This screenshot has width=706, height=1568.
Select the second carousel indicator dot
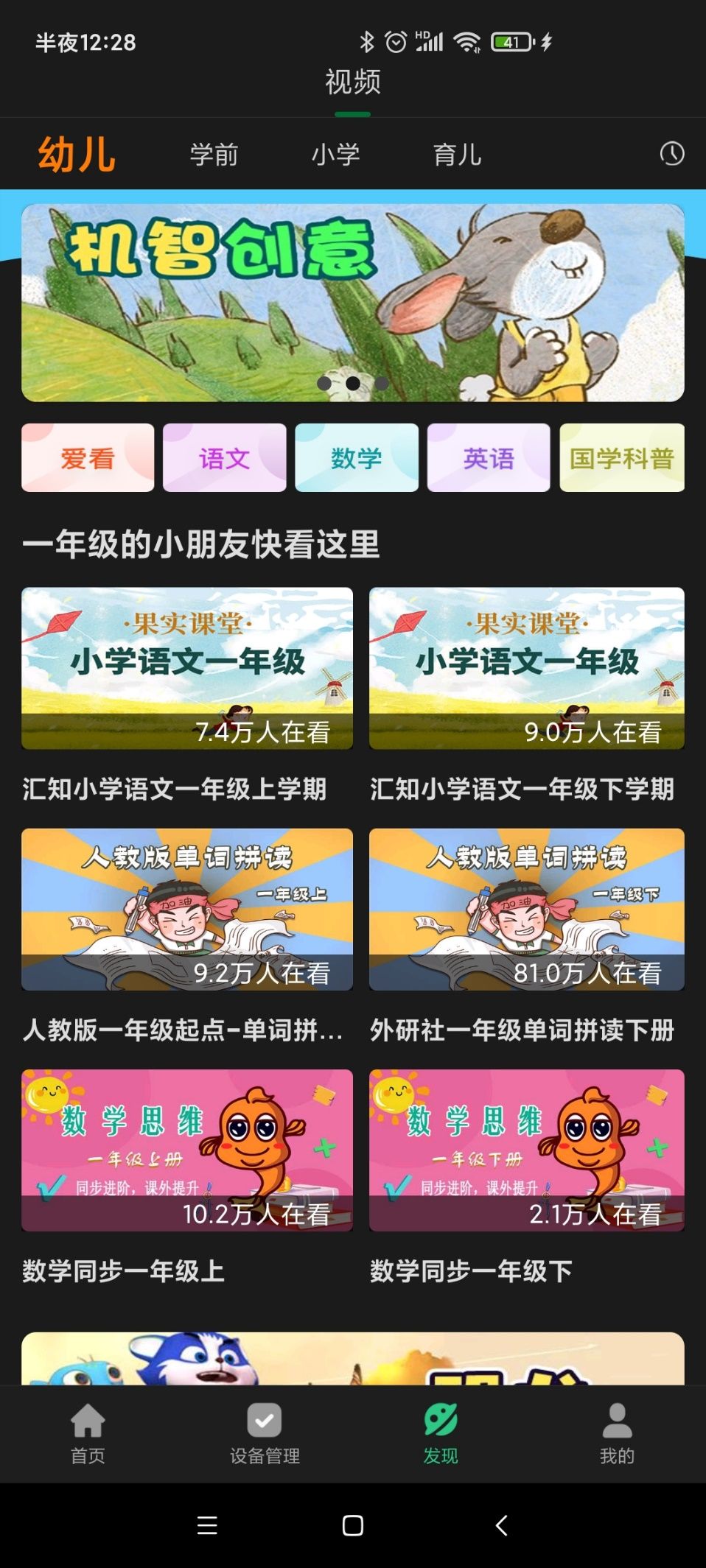click(x=353, y=383)
